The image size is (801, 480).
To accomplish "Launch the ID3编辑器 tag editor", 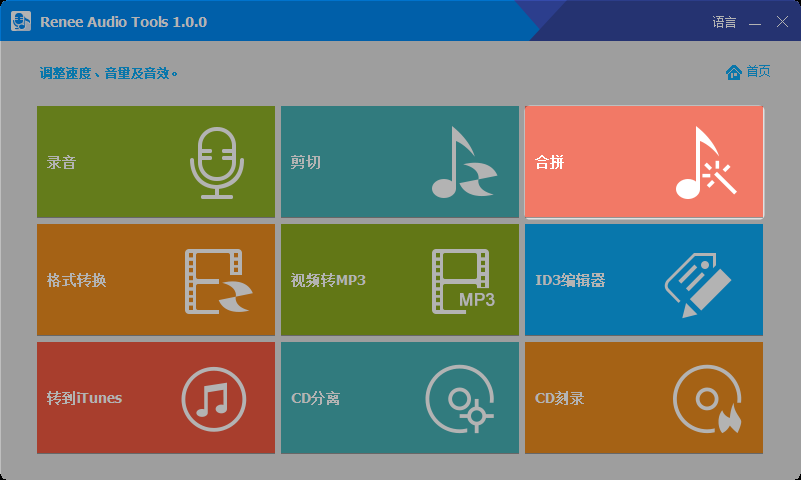I will tap(644, 280).
